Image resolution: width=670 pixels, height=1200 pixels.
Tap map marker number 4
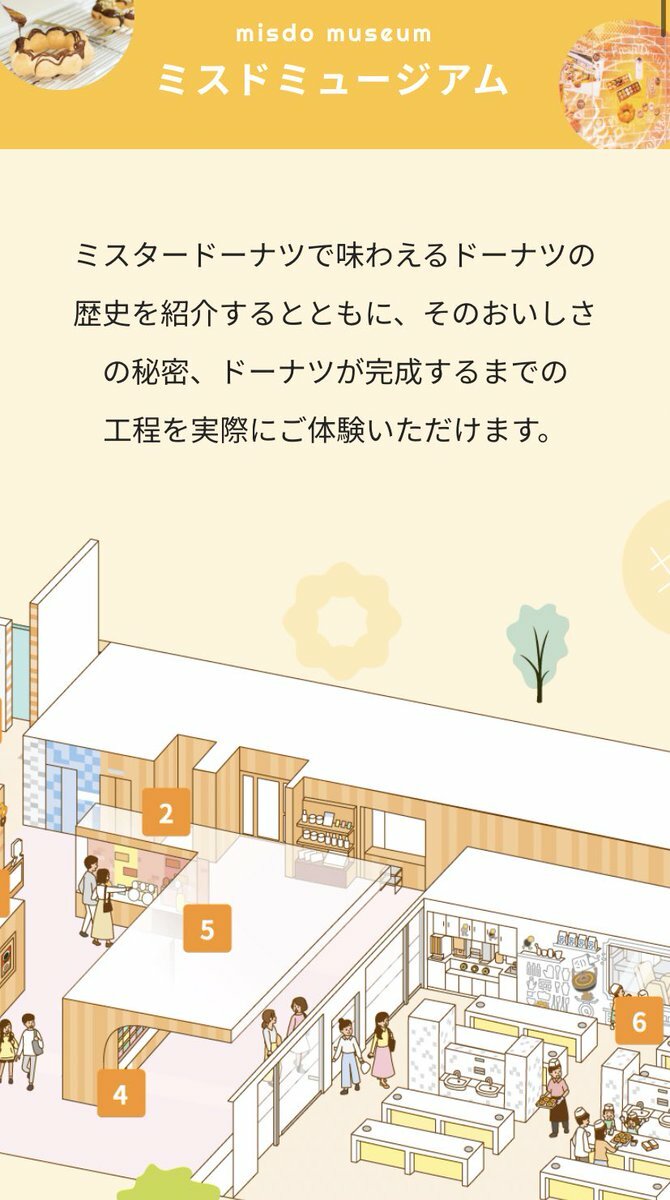coord(121,1093)
